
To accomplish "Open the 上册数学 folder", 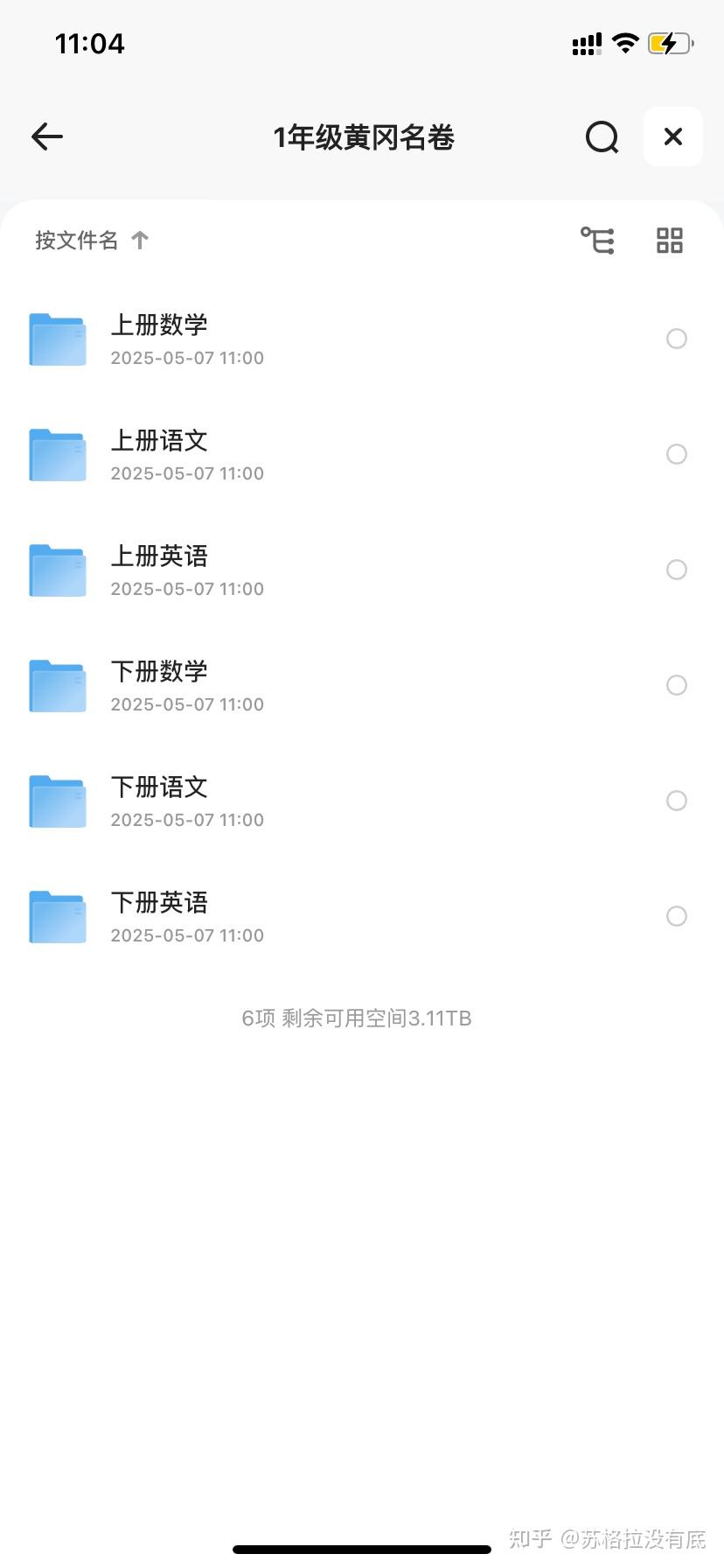I will [x=159, y=339].
